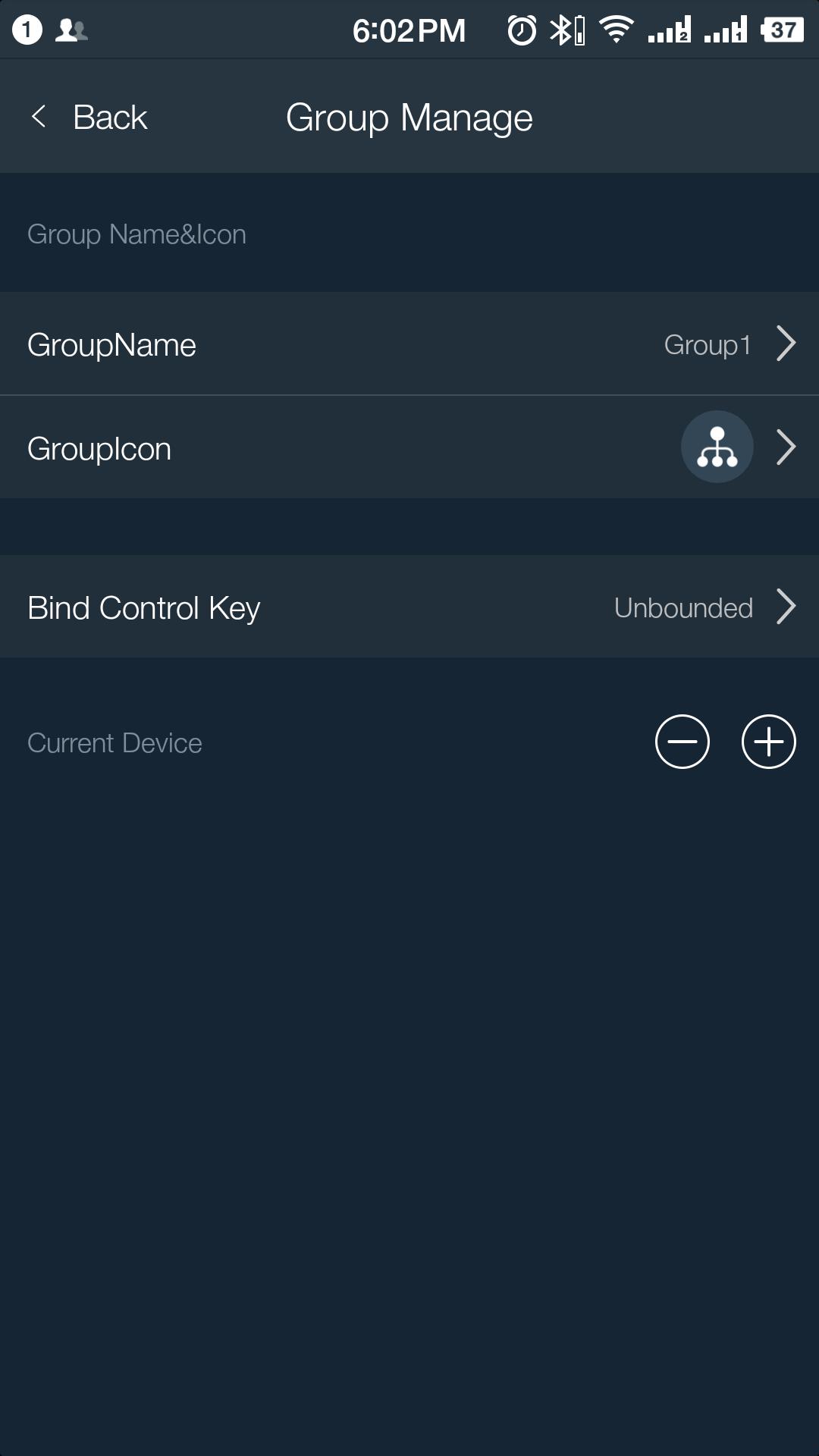Remove a device with the minus icon
The width and height of the screenshot is (819, 1456).
pyautogui.click(x=682, y=742)
